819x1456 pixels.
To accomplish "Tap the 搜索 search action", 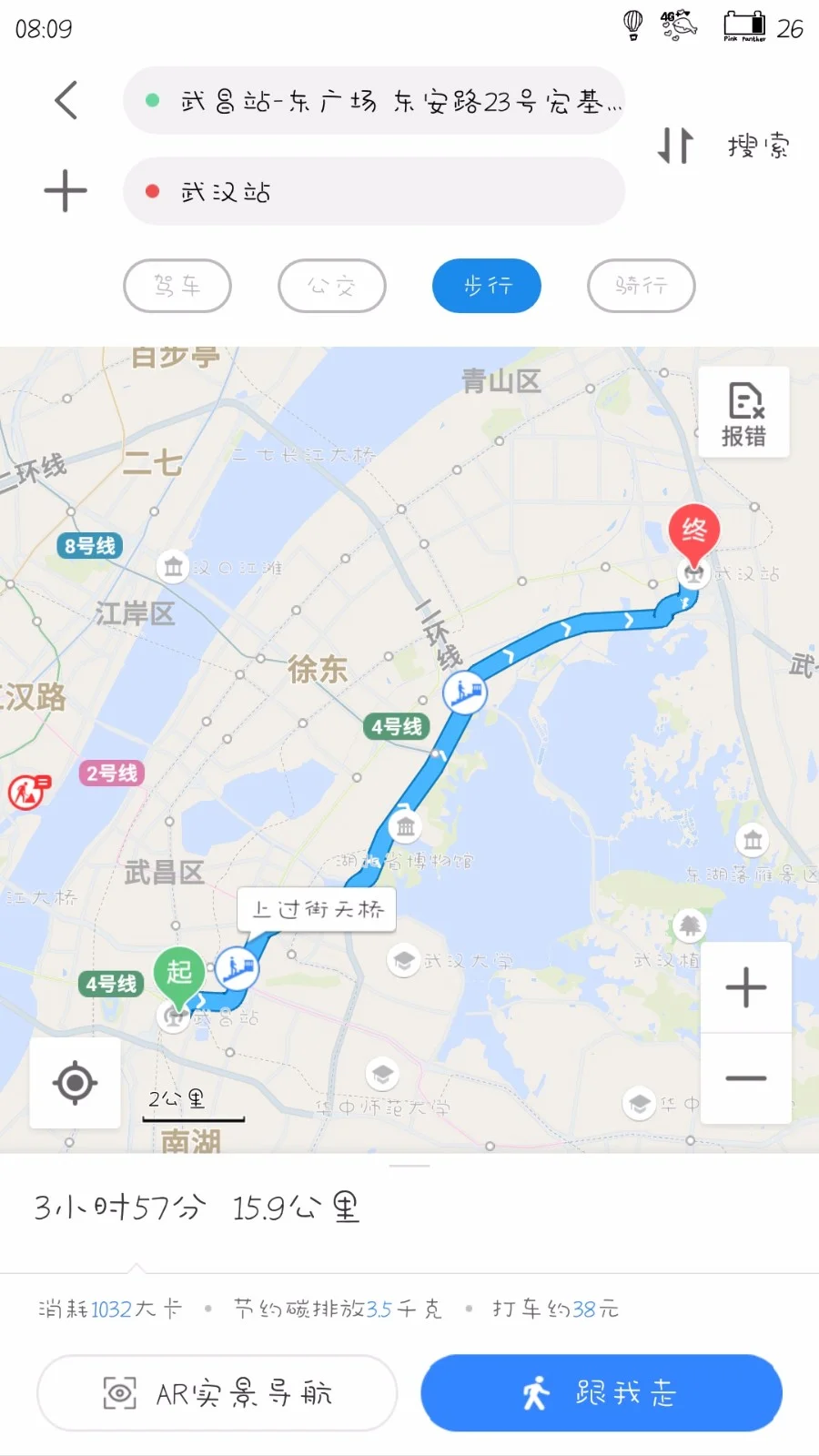I will tap(757, 144).
